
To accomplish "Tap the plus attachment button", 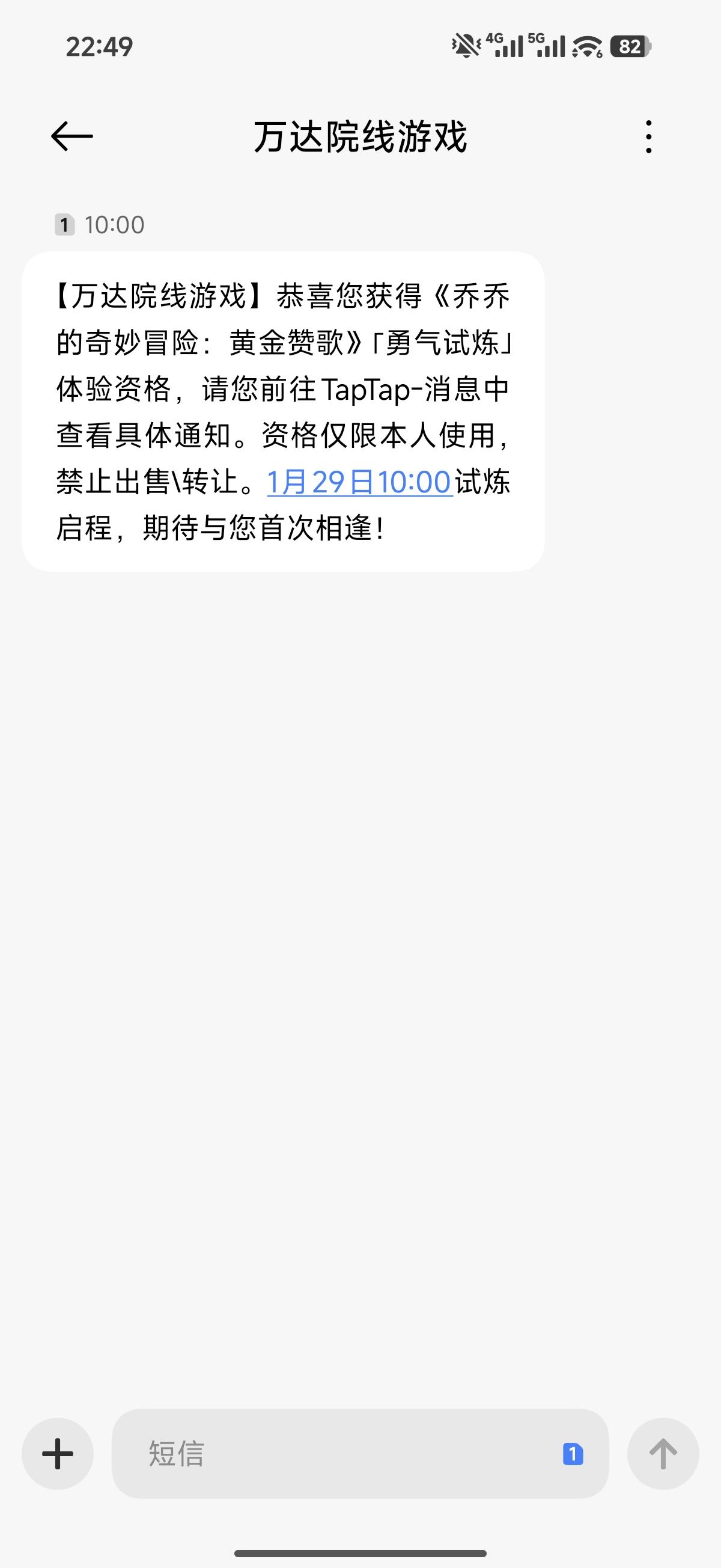I will pos(58,1454).
